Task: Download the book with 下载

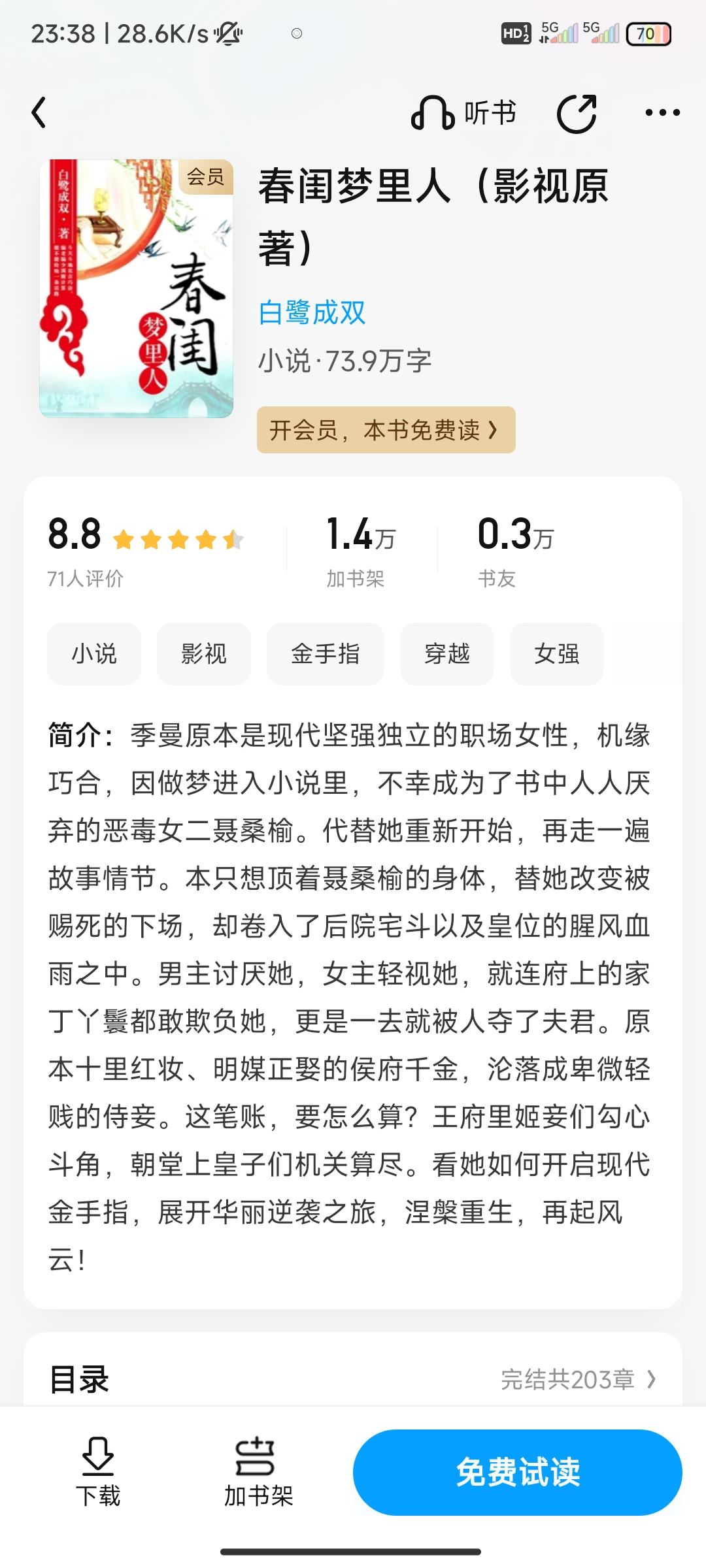Action: pos(98,1472)
